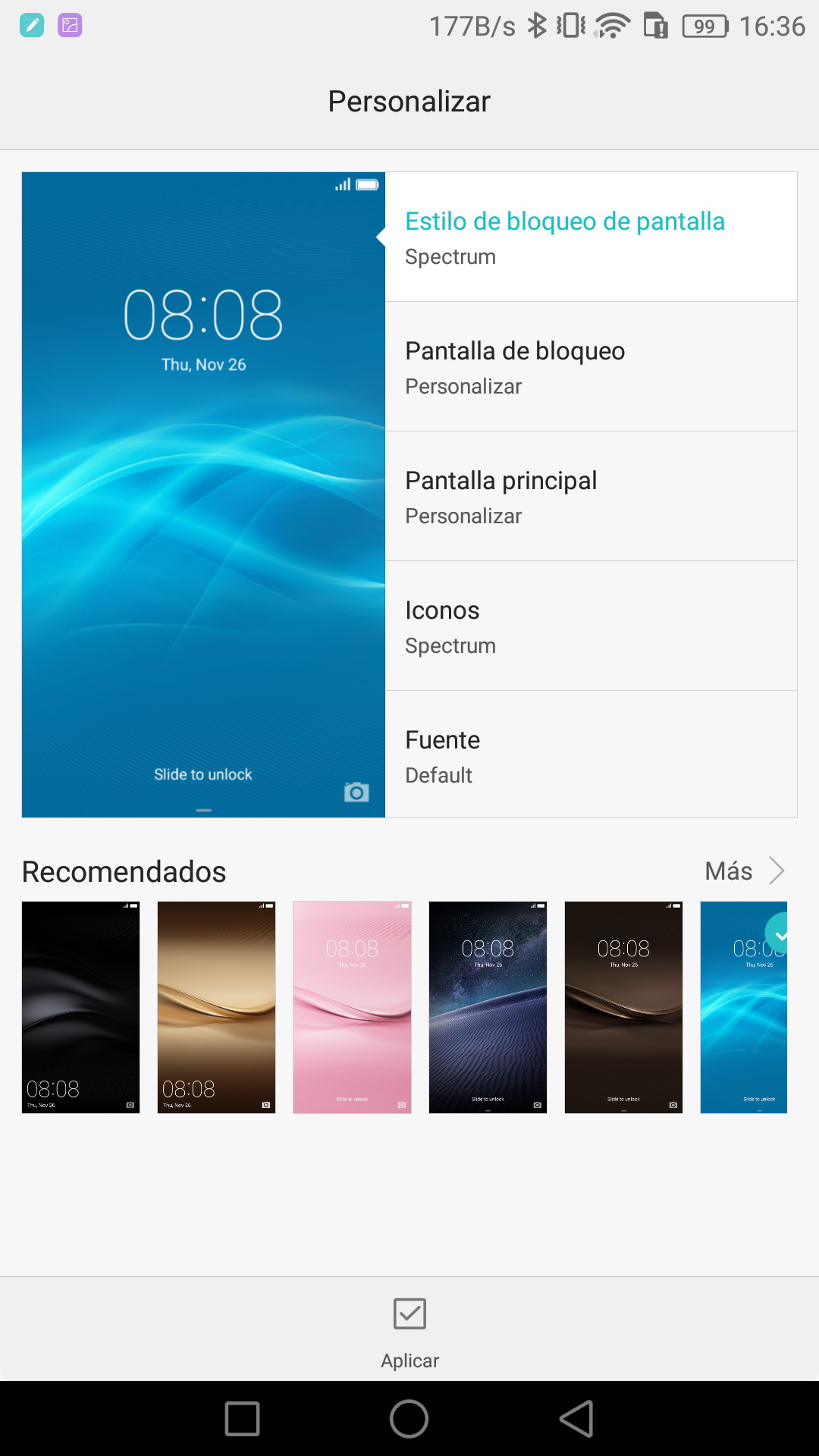
Task: Open the Iconos option
Action: tap(591, 626)
